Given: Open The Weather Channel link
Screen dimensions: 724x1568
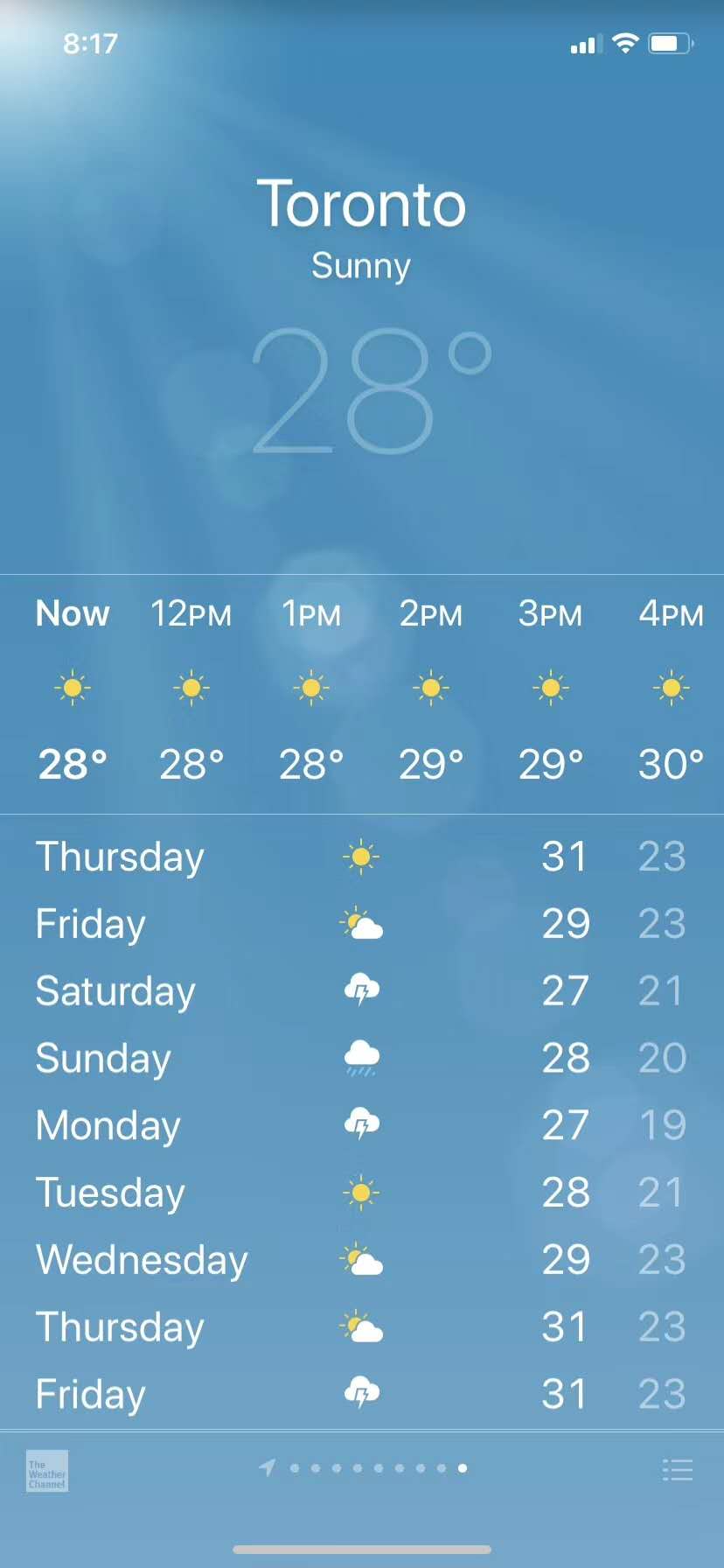Looking at the screenshot, I should click(47, 1471).
